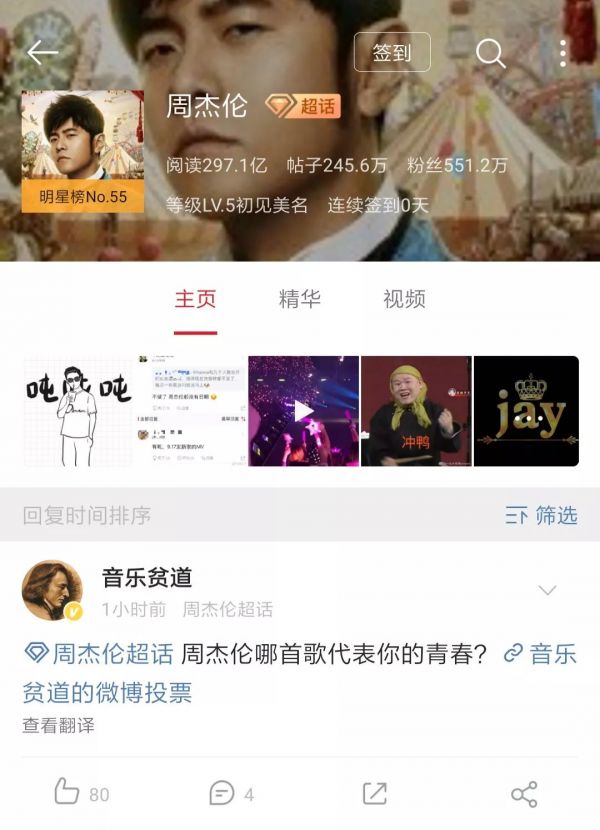Play the concert video thumbnail
This screenshot has height=830, width=600.
[303, 411]
